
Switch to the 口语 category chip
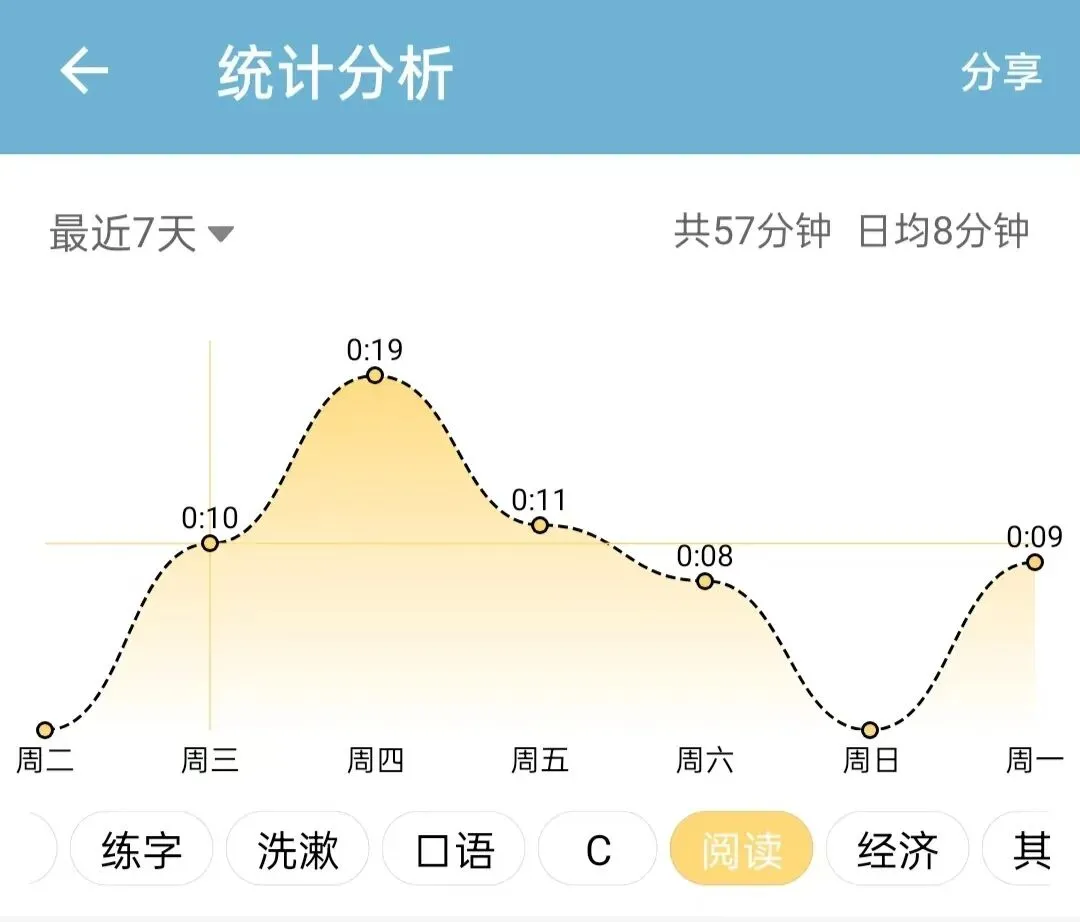[454, 848]
